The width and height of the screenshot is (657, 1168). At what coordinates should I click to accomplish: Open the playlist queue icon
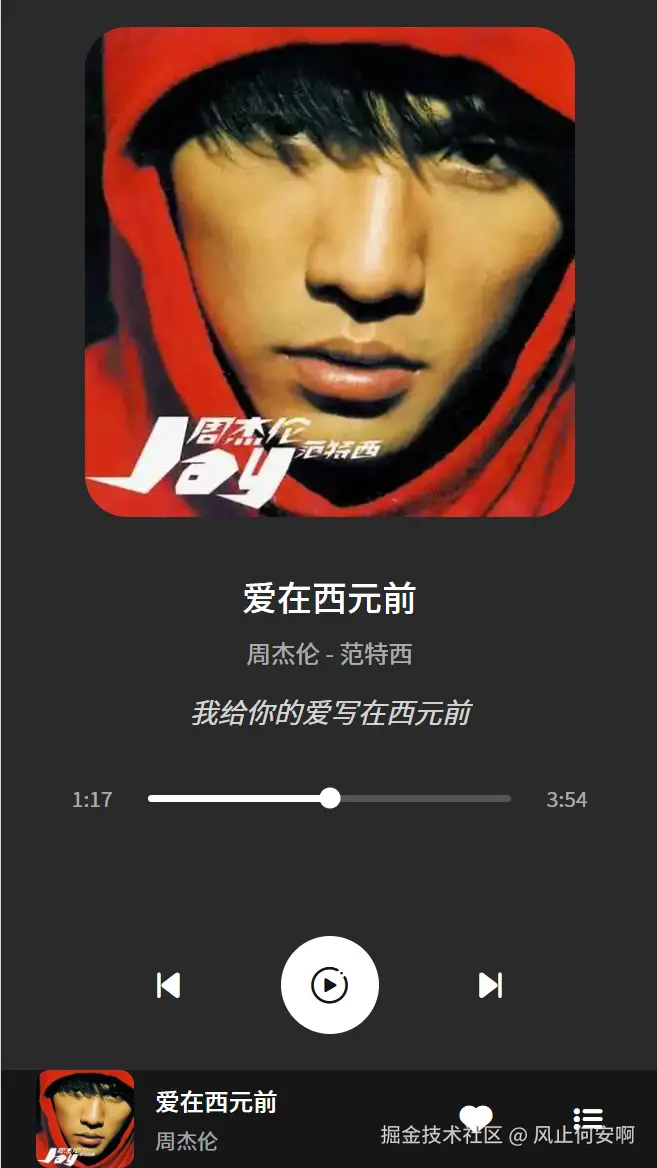(588, 1120)
